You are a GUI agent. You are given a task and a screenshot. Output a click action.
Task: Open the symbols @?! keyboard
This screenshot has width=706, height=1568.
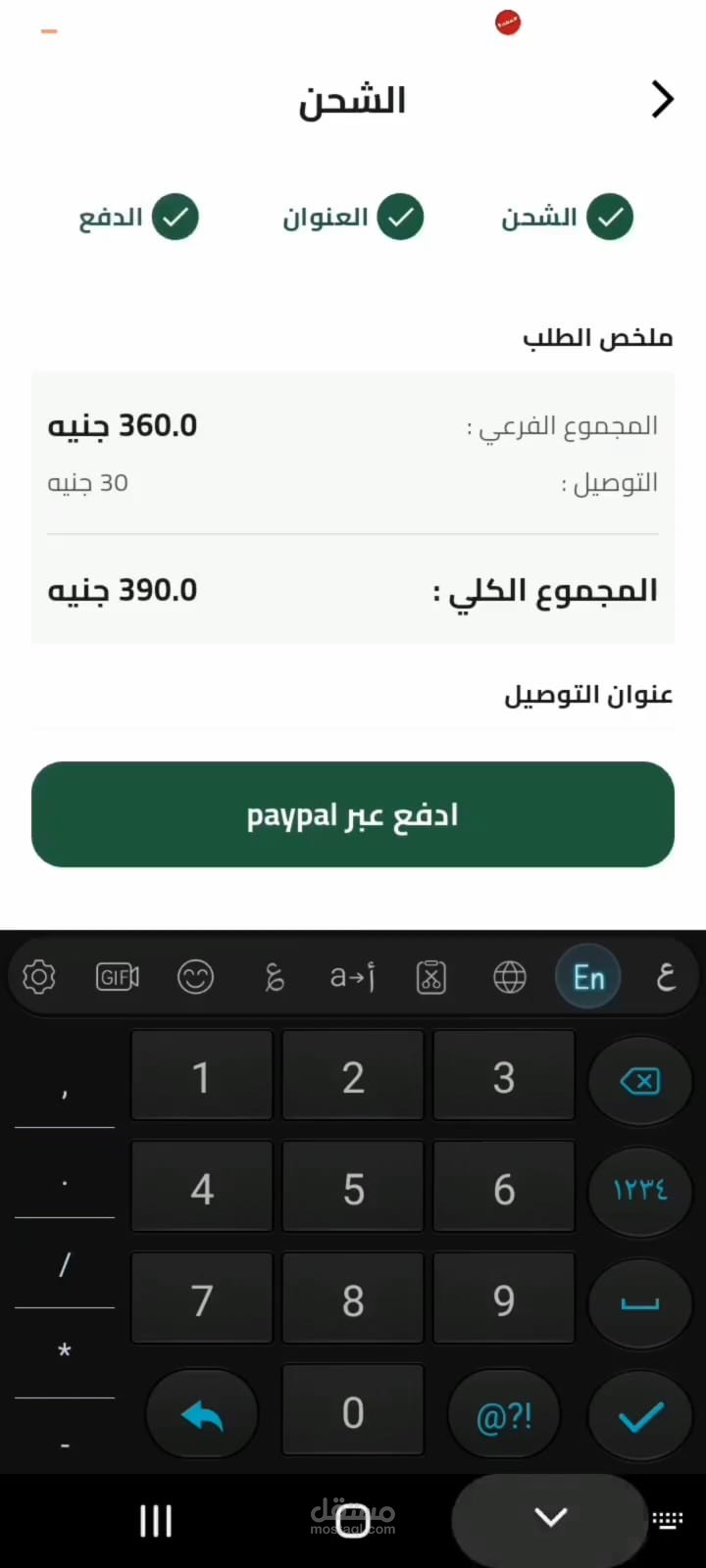pyautogui.click(x=504, y=1416)
